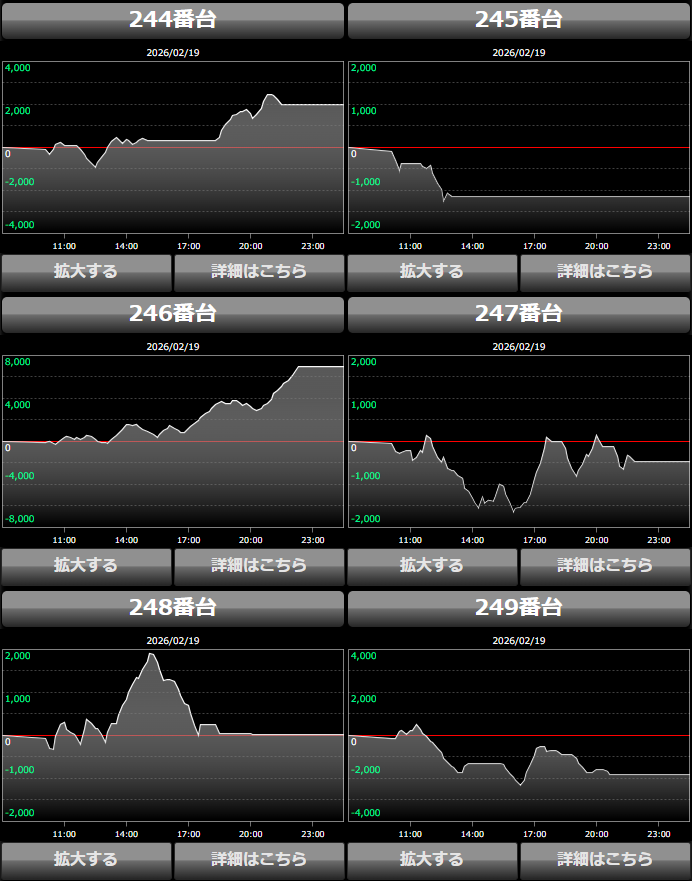Select the 248番台 header button
692x881 pixels.
[173, 608]
